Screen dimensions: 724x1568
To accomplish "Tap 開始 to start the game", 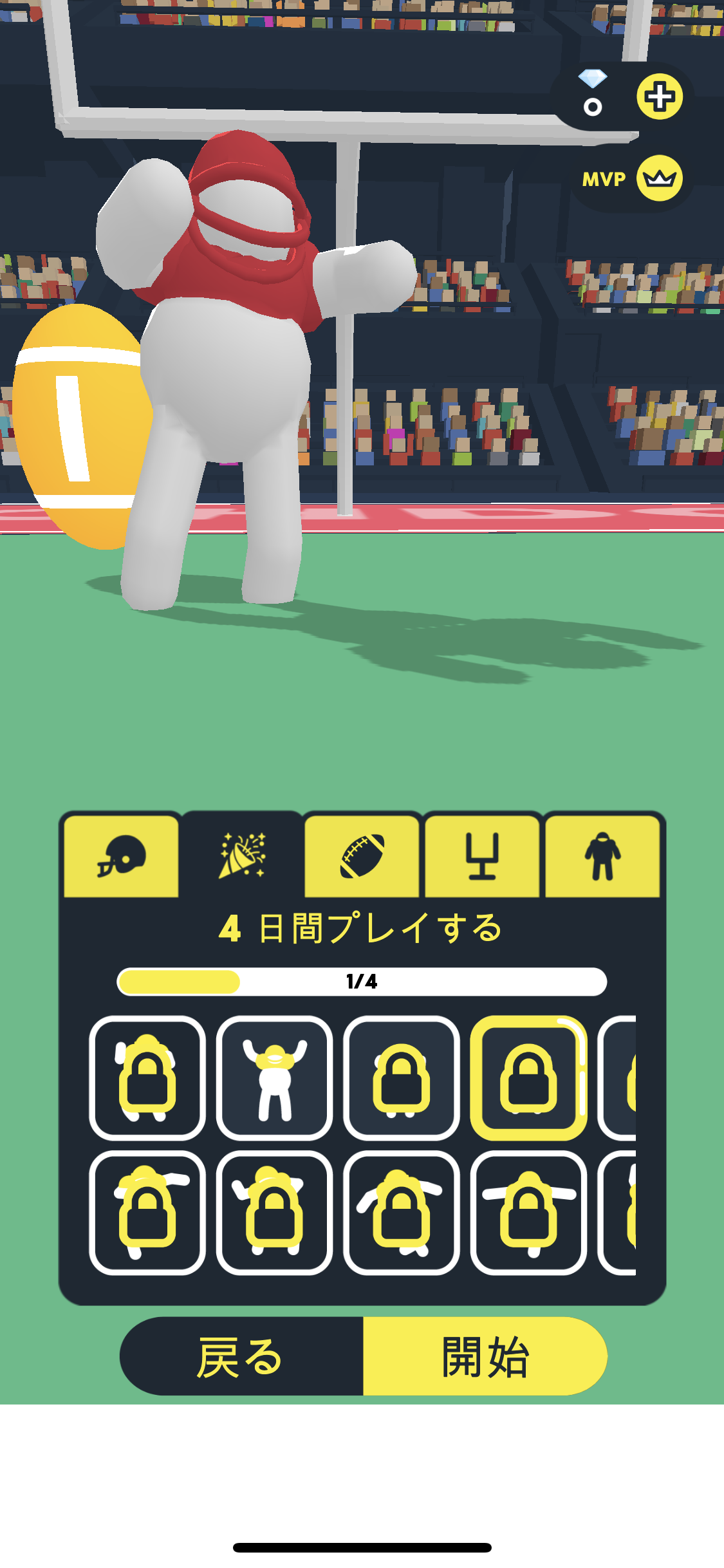I will pos(485,1356).
